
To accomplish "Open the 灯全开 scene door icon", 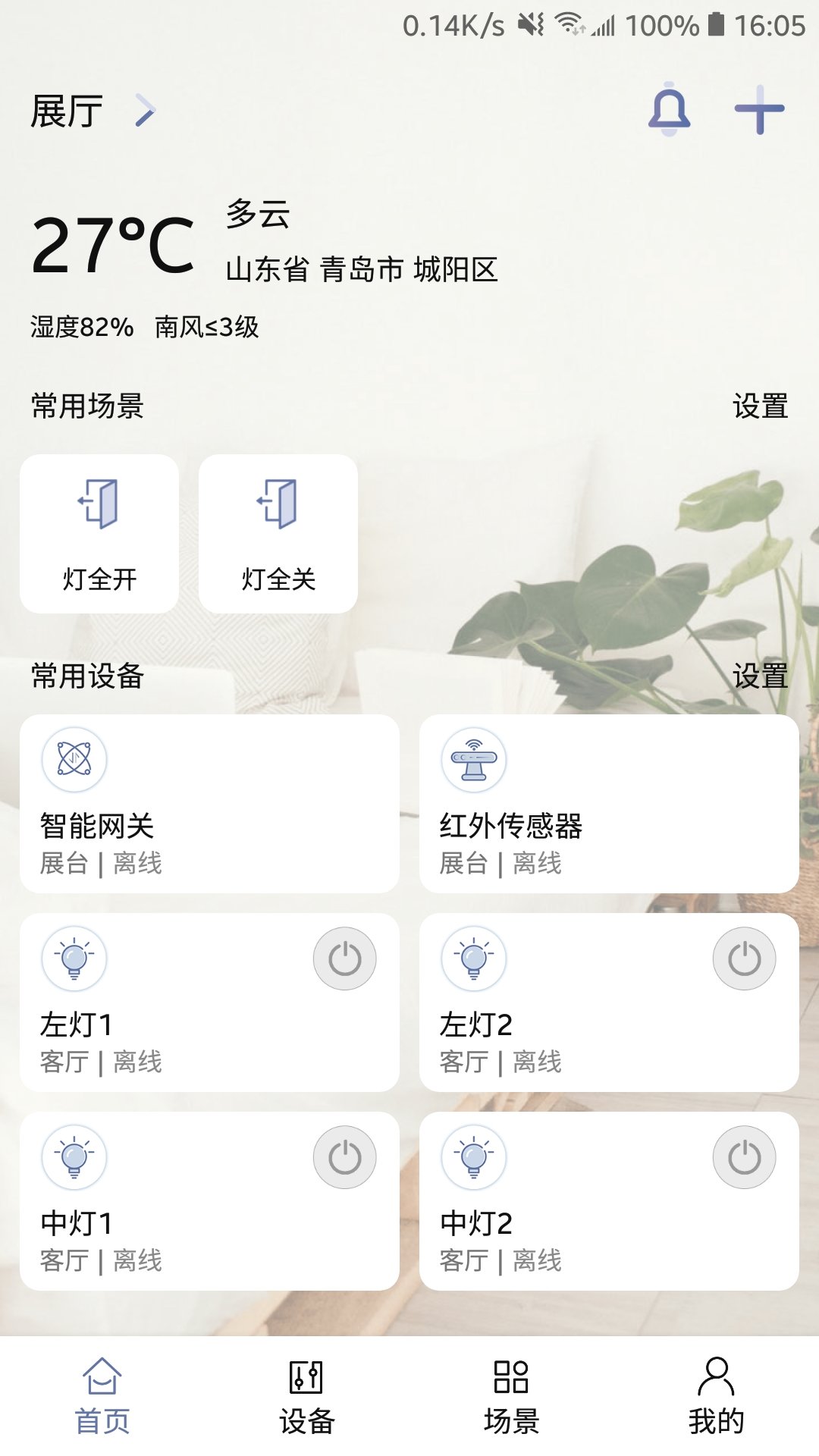I will (99, 504).
